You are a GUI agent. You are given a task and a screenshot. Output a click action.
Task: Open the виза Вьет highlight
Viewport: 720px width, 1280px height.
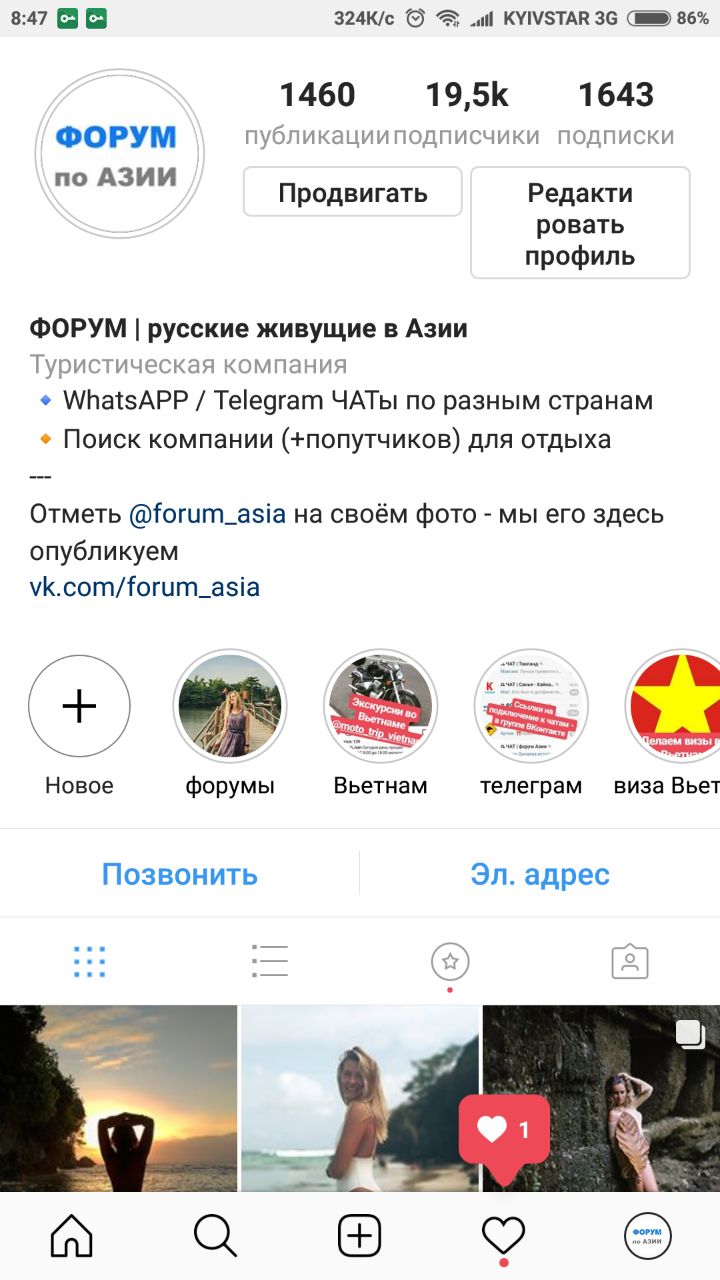tap(672, 706)
